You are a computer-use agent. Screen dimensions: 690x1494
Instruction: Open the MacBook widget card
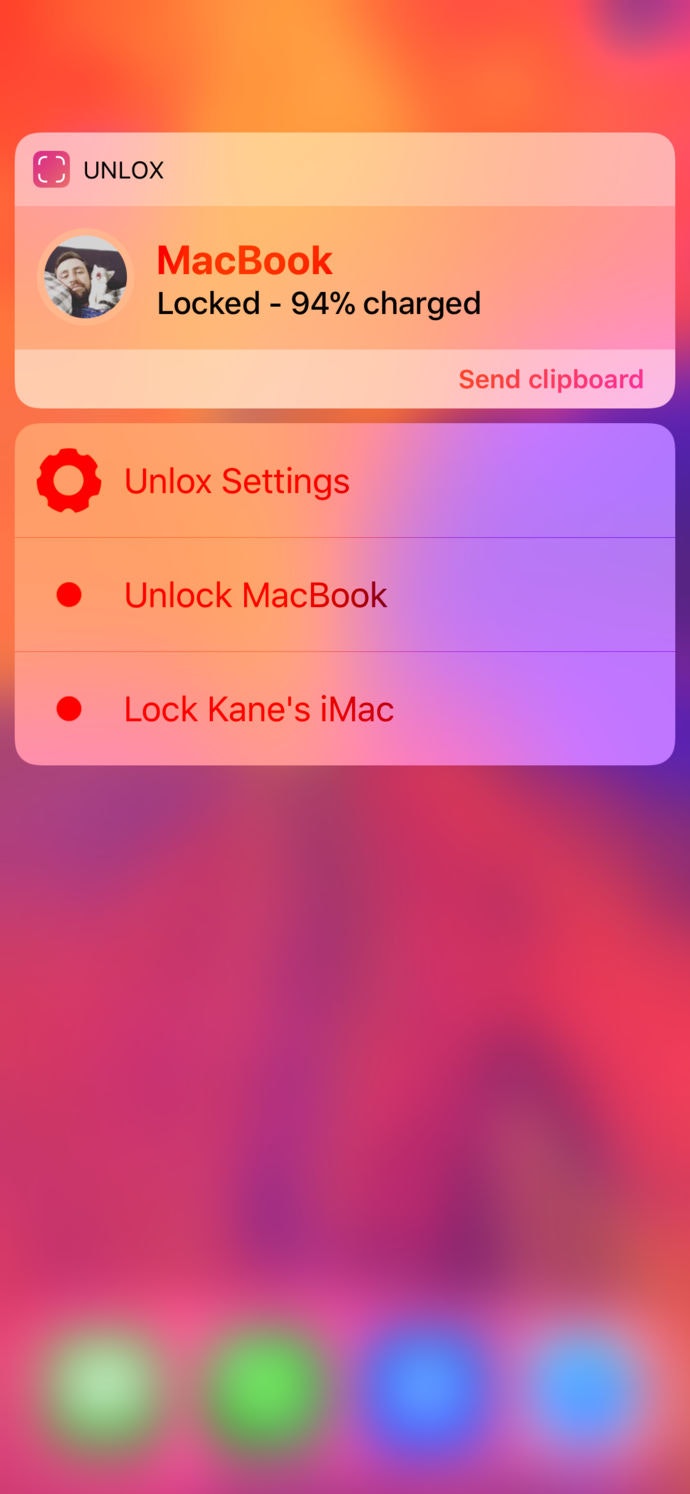click(x=318, y=279)
